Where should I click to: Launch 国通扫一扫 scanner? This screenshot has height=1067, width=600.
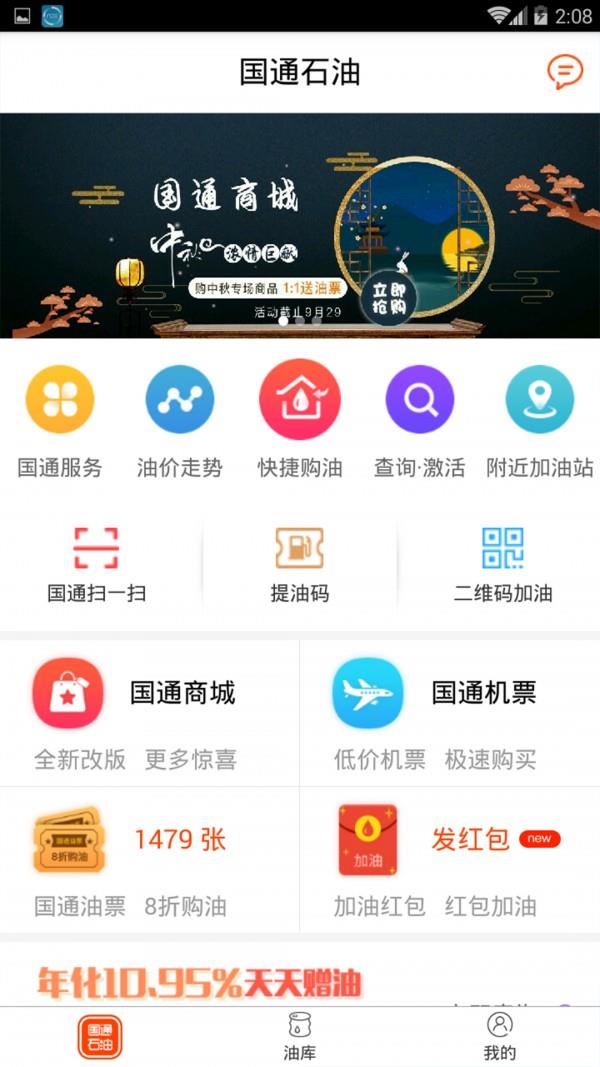(x=97, y=565)
